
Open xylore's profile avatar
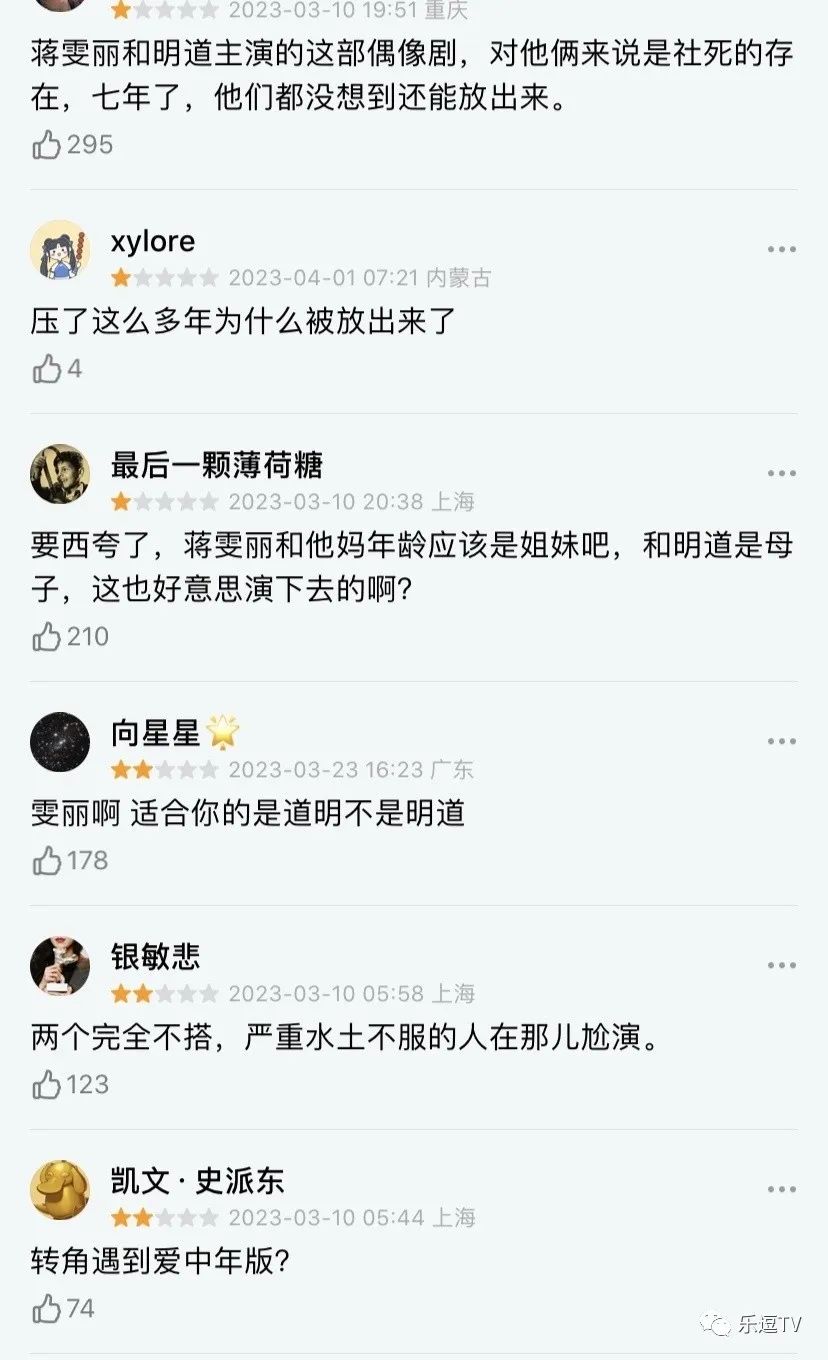[x=59, y=249]
